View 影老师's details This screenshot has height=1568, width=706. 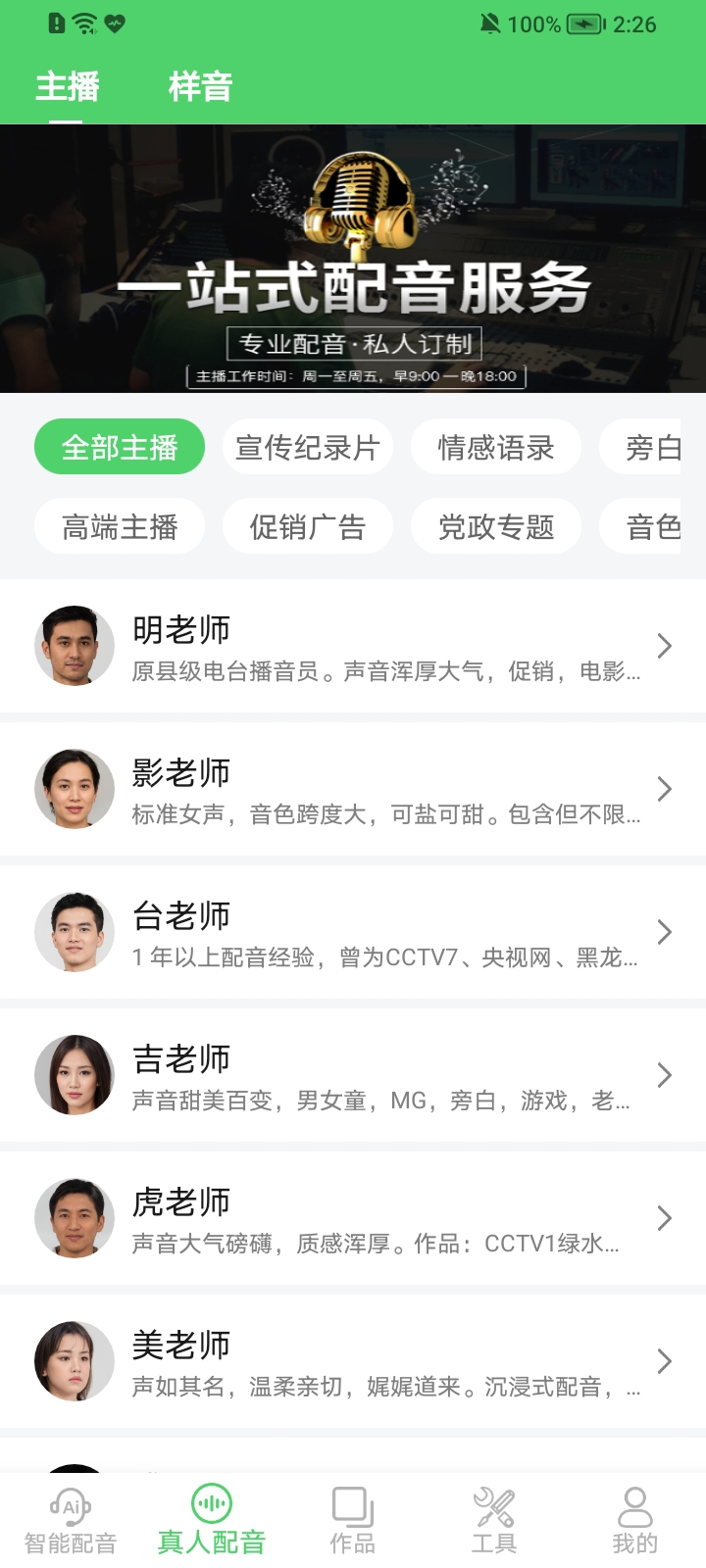click(x=353, y=789)
